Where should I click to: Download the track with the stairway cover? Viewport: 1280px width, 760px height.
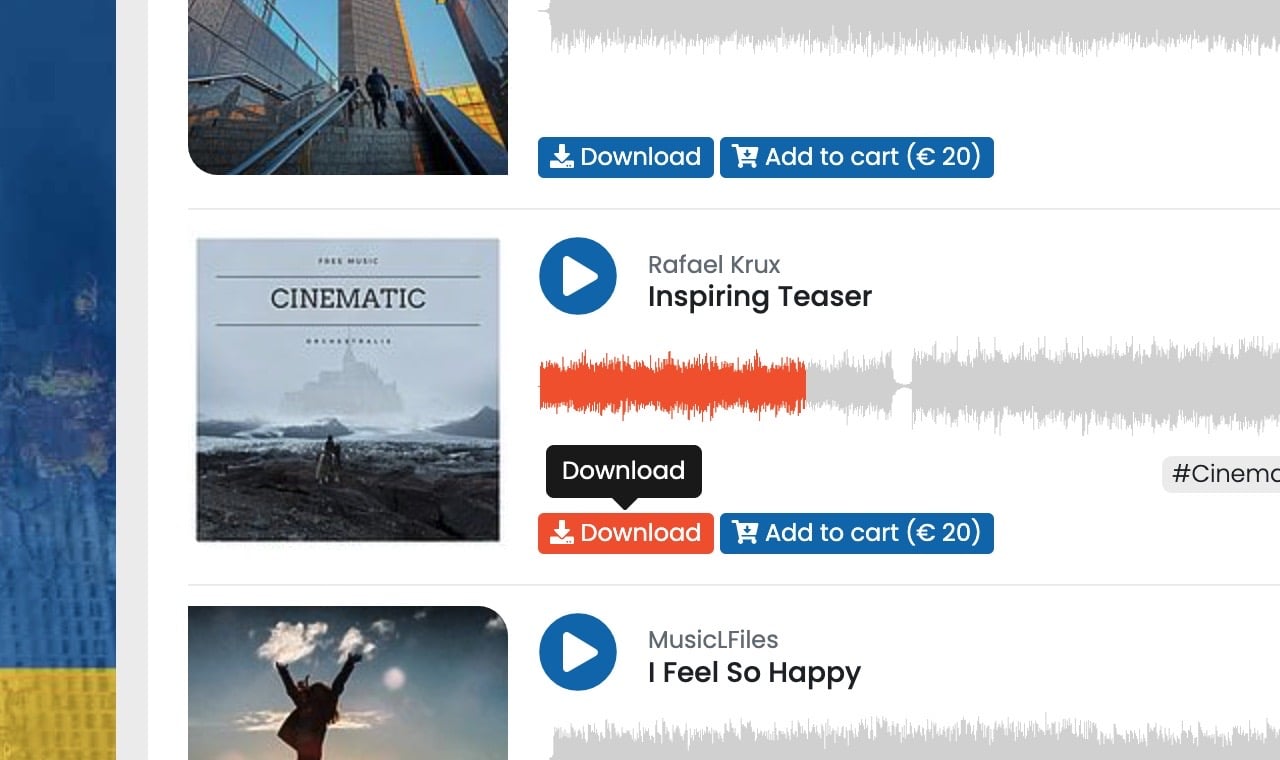point(626,157)
